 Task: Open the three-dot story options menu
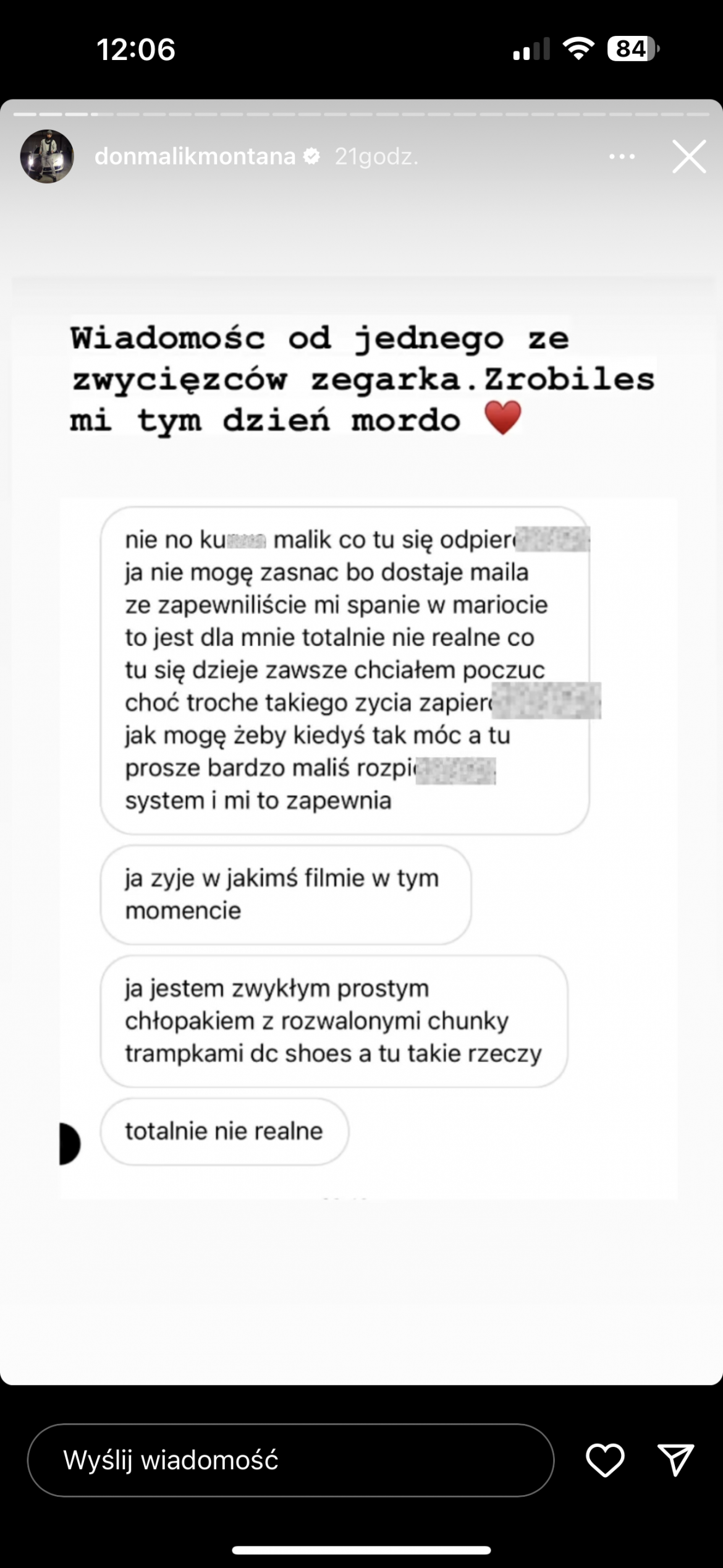[622, 156]
